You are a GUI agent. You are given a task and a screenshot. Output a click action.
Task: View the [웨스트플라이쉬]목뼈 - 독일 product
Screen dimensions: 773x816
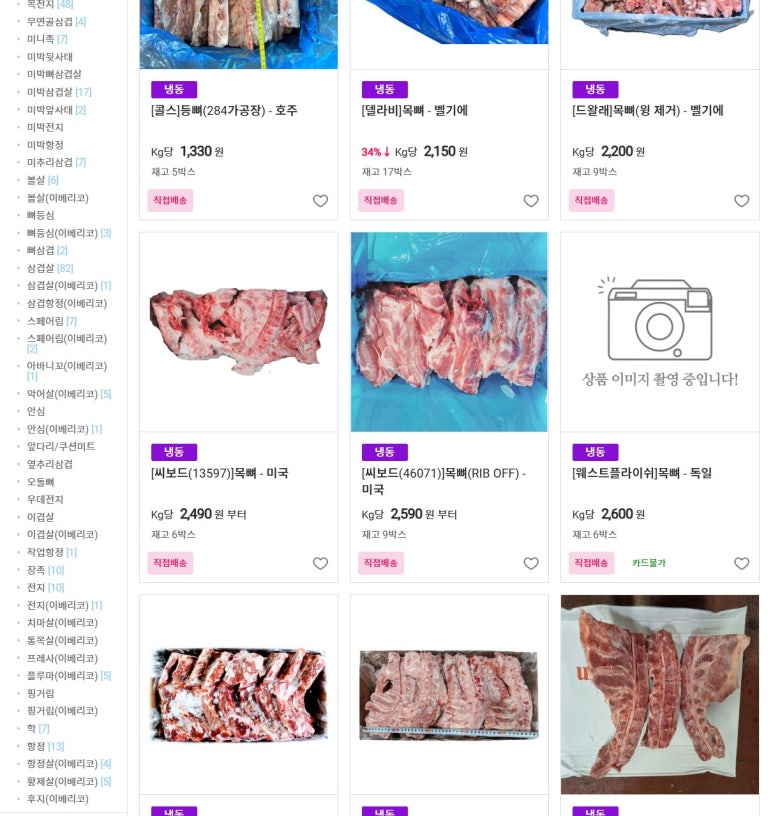pos(642,473)
